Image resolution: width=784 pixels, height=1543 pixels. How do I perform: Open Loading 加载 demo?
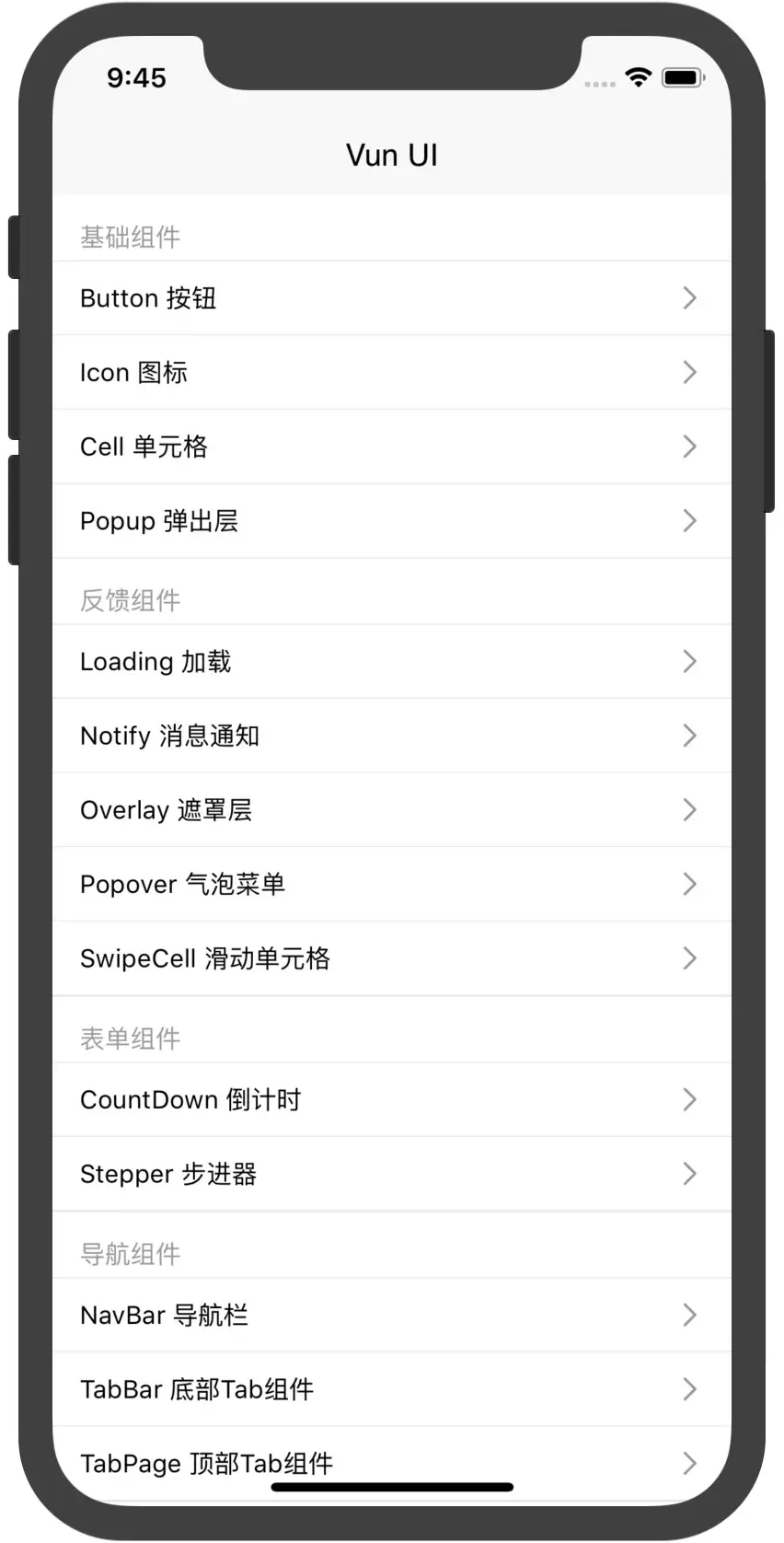[392, 661]
